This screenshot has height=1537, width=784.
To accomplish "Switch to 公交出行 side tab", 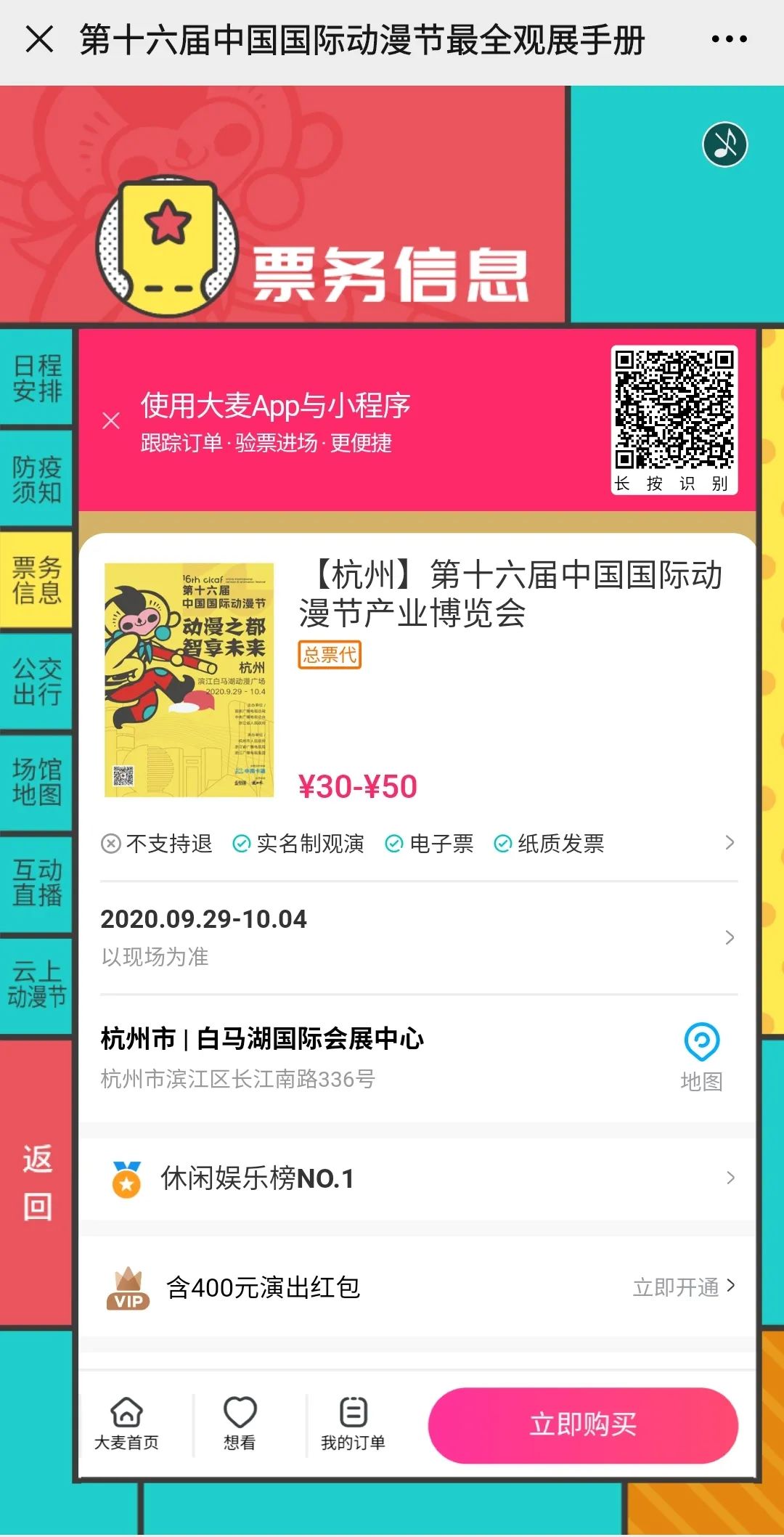I will click(36, 681).
